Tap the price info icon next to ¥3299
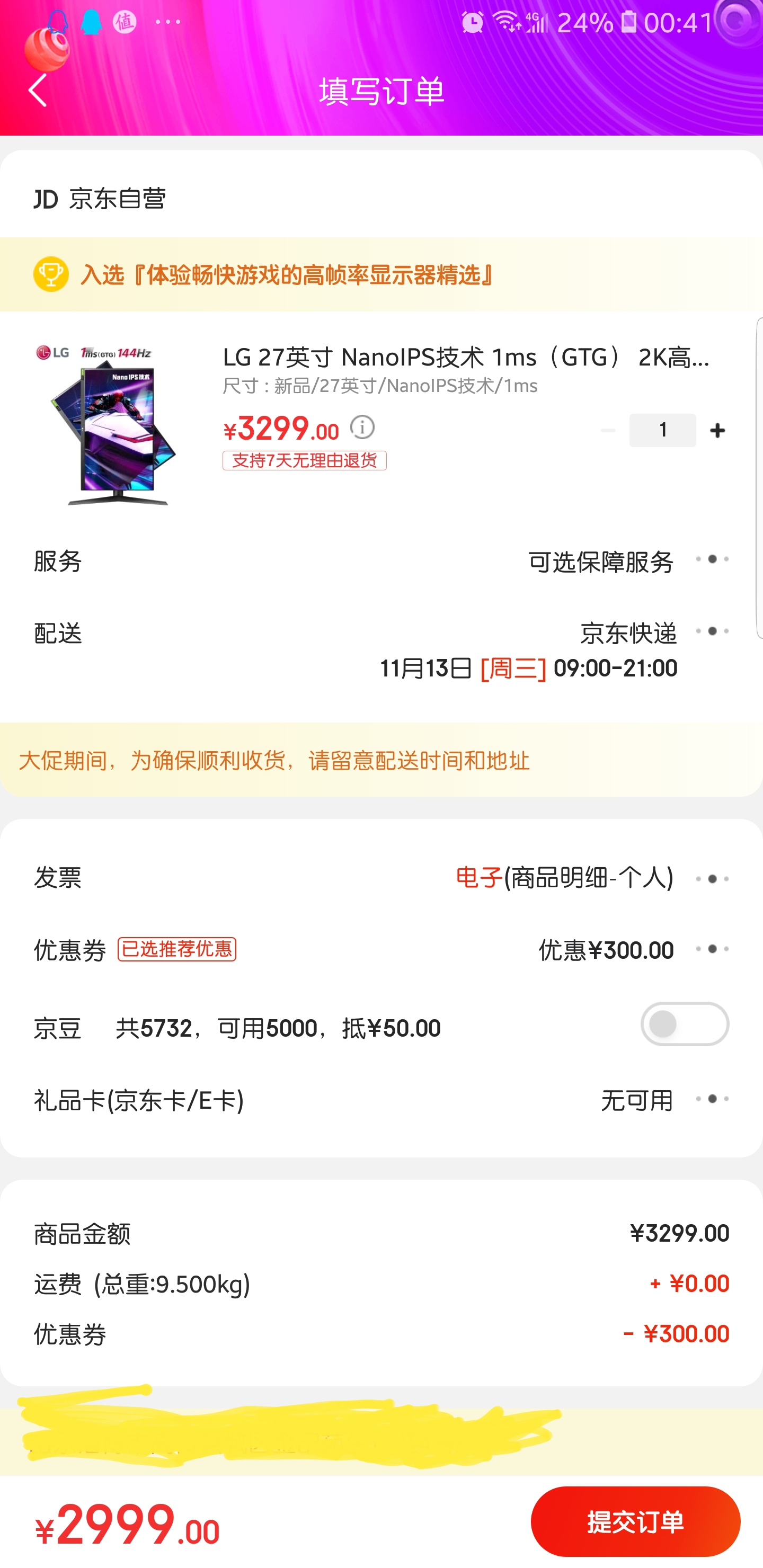This screenshot has height=1568, width=763. (362, 427)
